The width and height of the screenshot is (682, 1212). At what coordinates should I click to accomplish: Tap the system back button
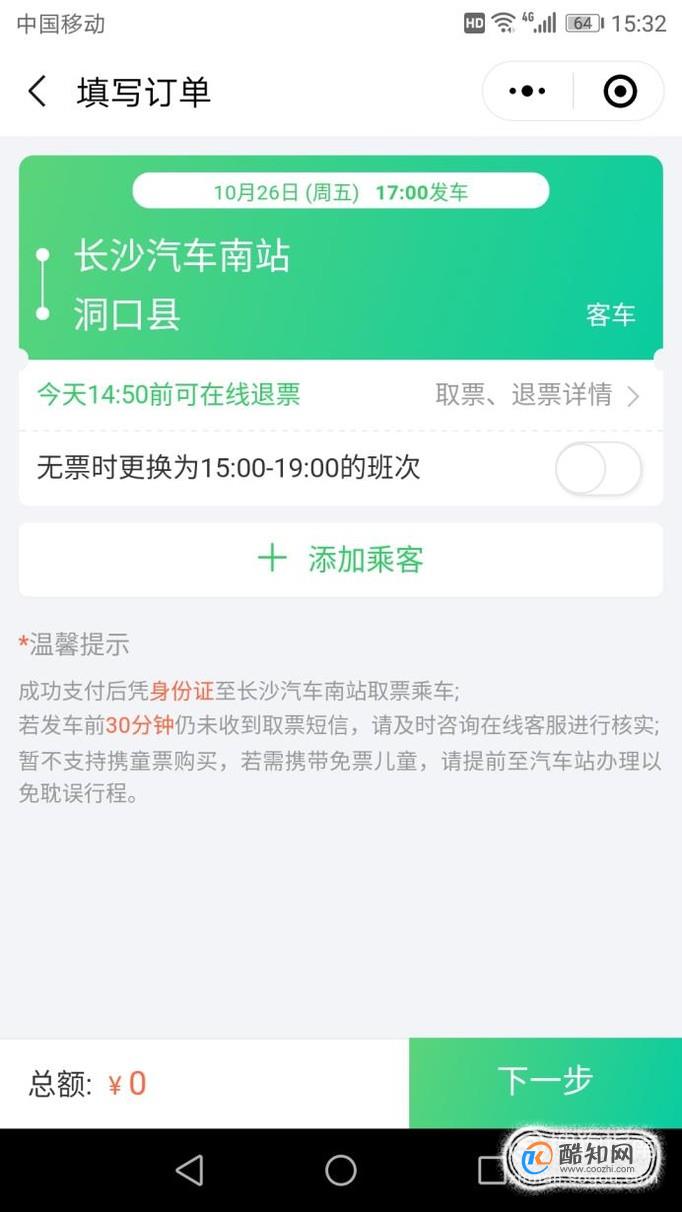click(x=189, y=1170)
